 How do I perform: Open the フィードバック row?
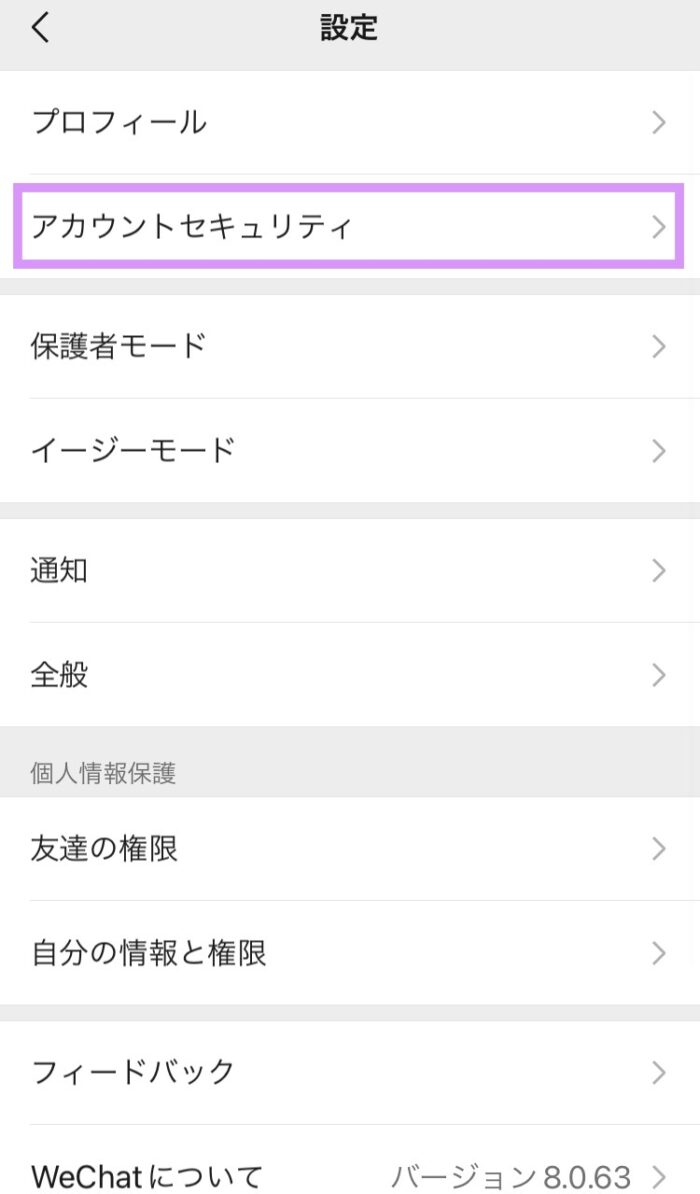pos(350,1073)
